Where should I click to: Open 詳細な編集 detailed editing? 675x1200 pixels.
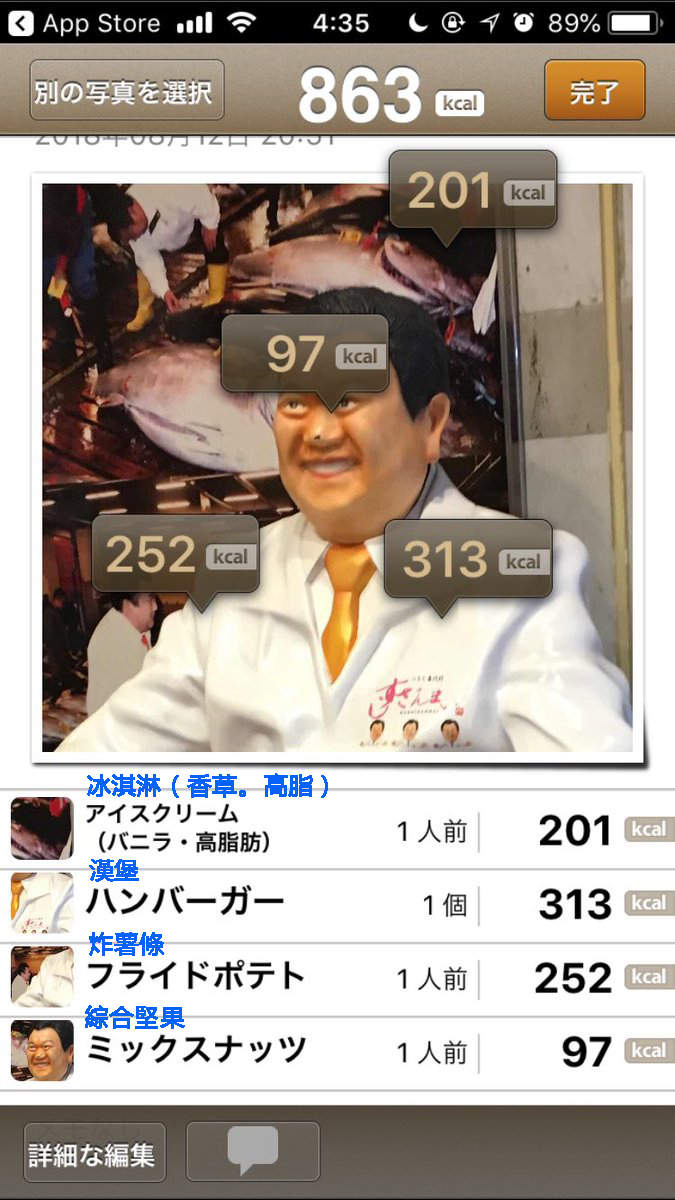coord(94,1153)
